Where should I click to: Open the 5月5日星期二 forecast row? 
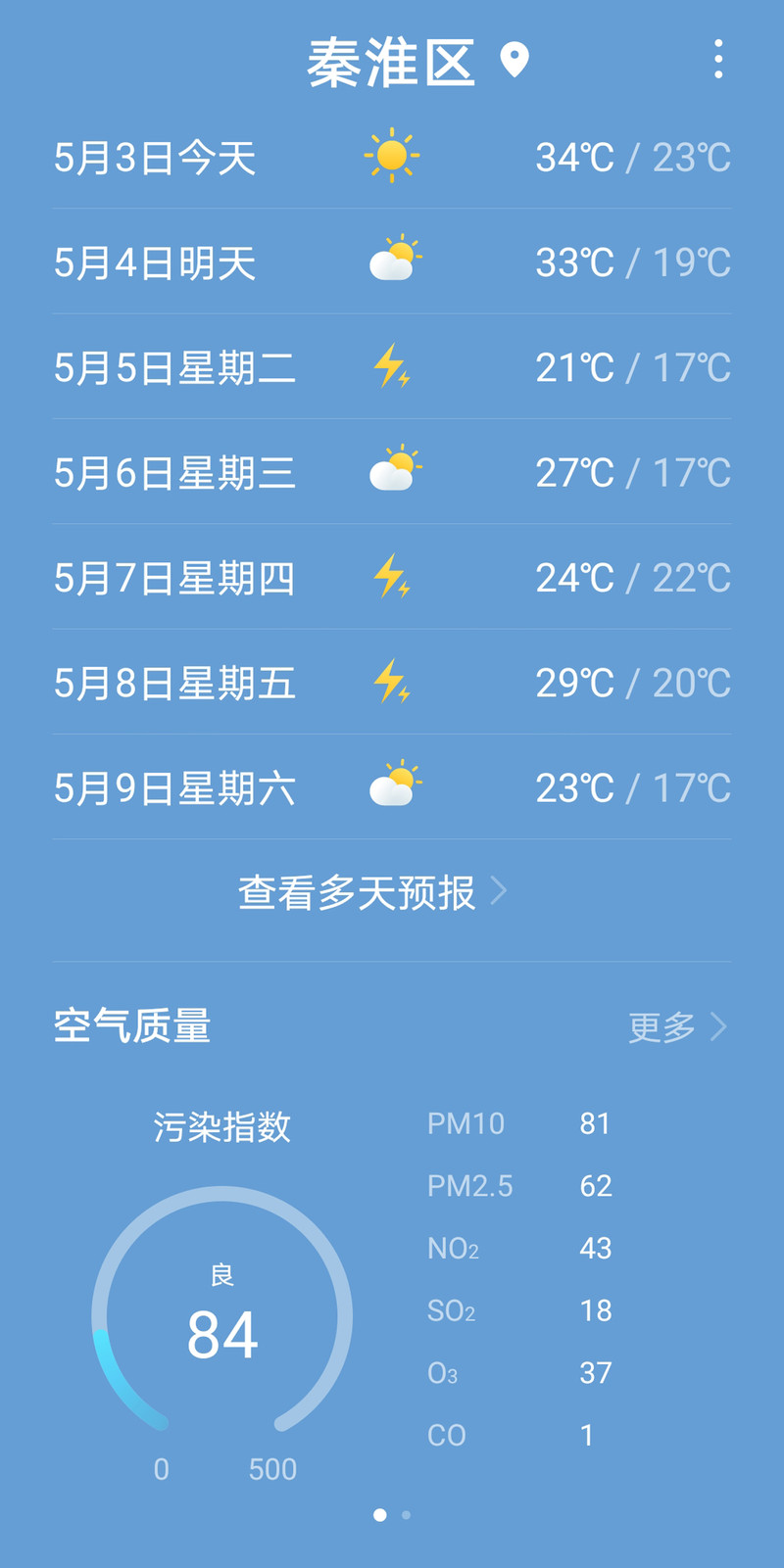coord(392,367)
